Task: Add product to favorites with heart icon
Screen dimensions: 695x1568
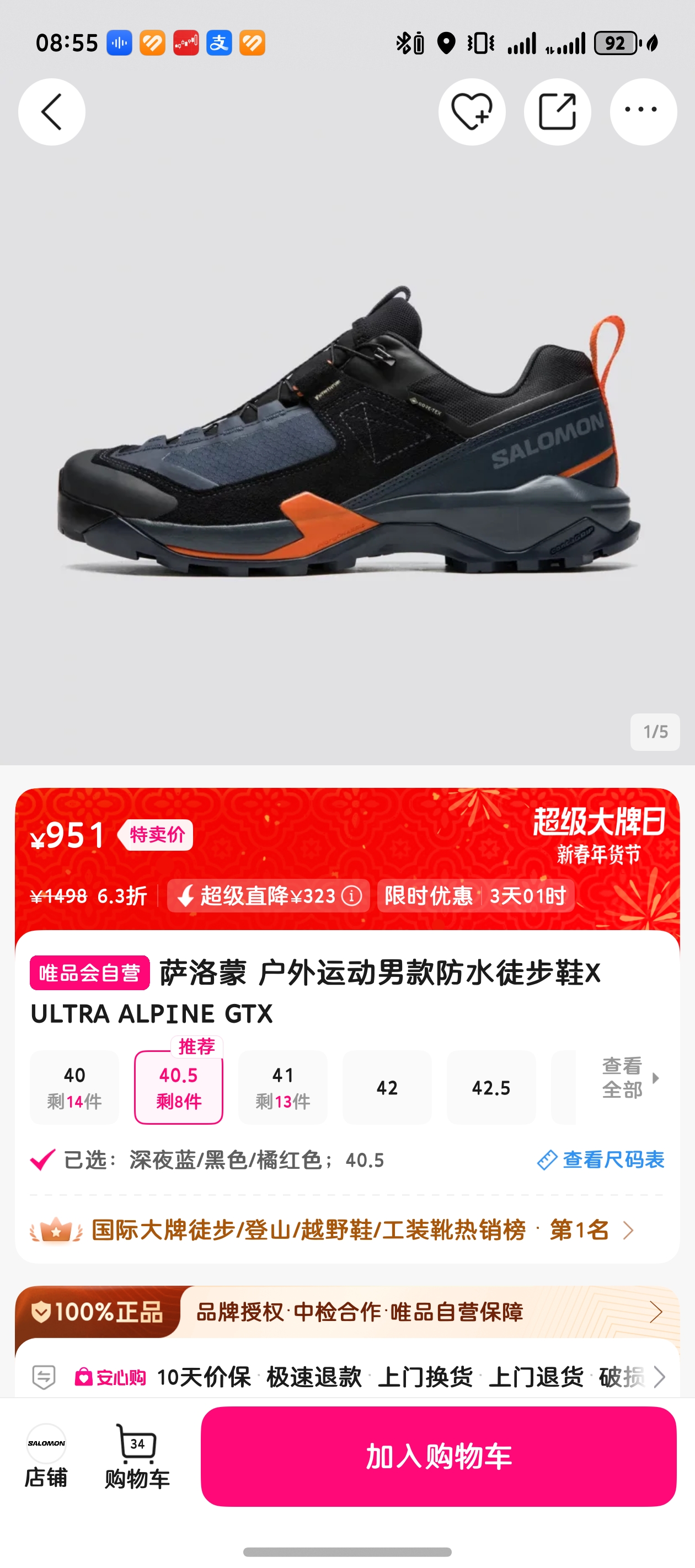Action: pyautogui.click(x=472, y=111)
